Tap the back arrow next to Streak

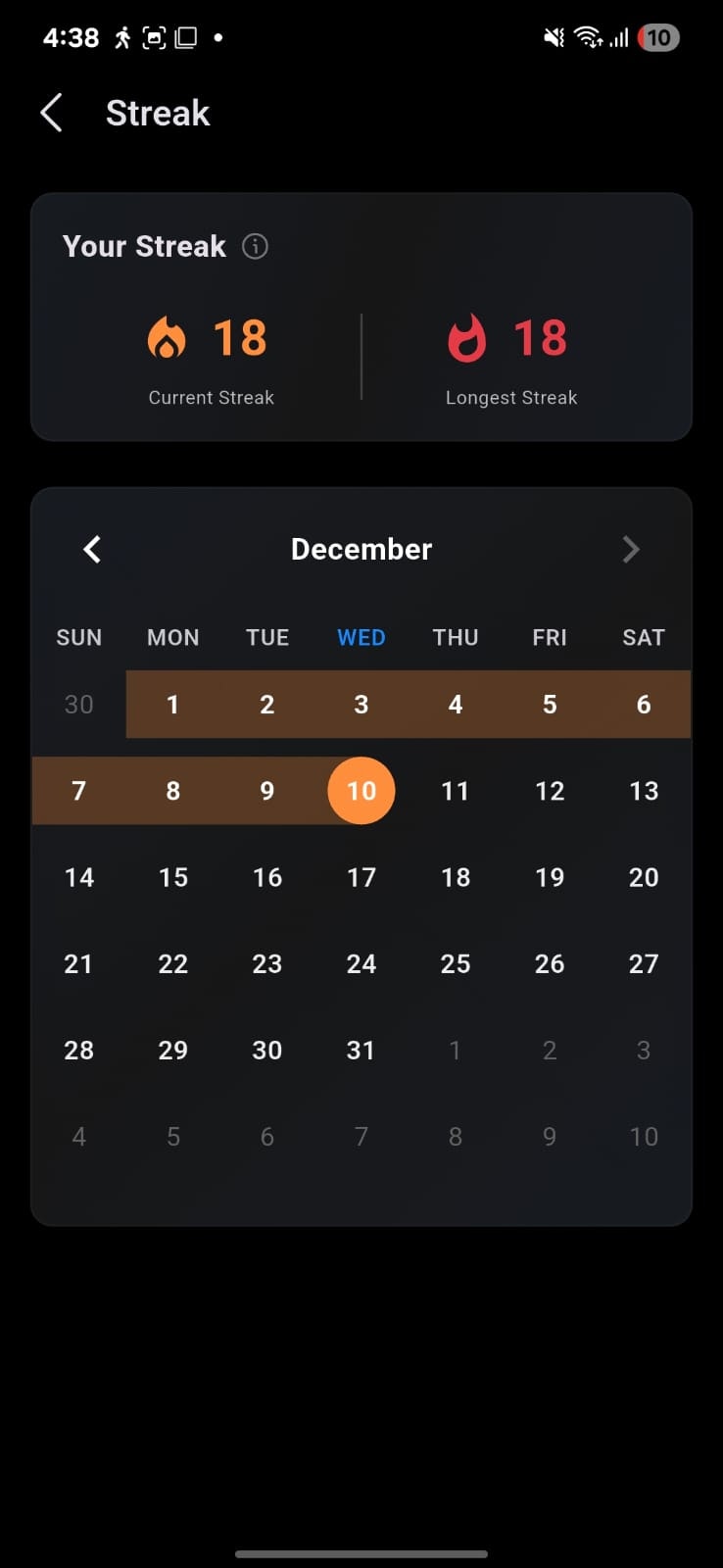pos(51,113)
